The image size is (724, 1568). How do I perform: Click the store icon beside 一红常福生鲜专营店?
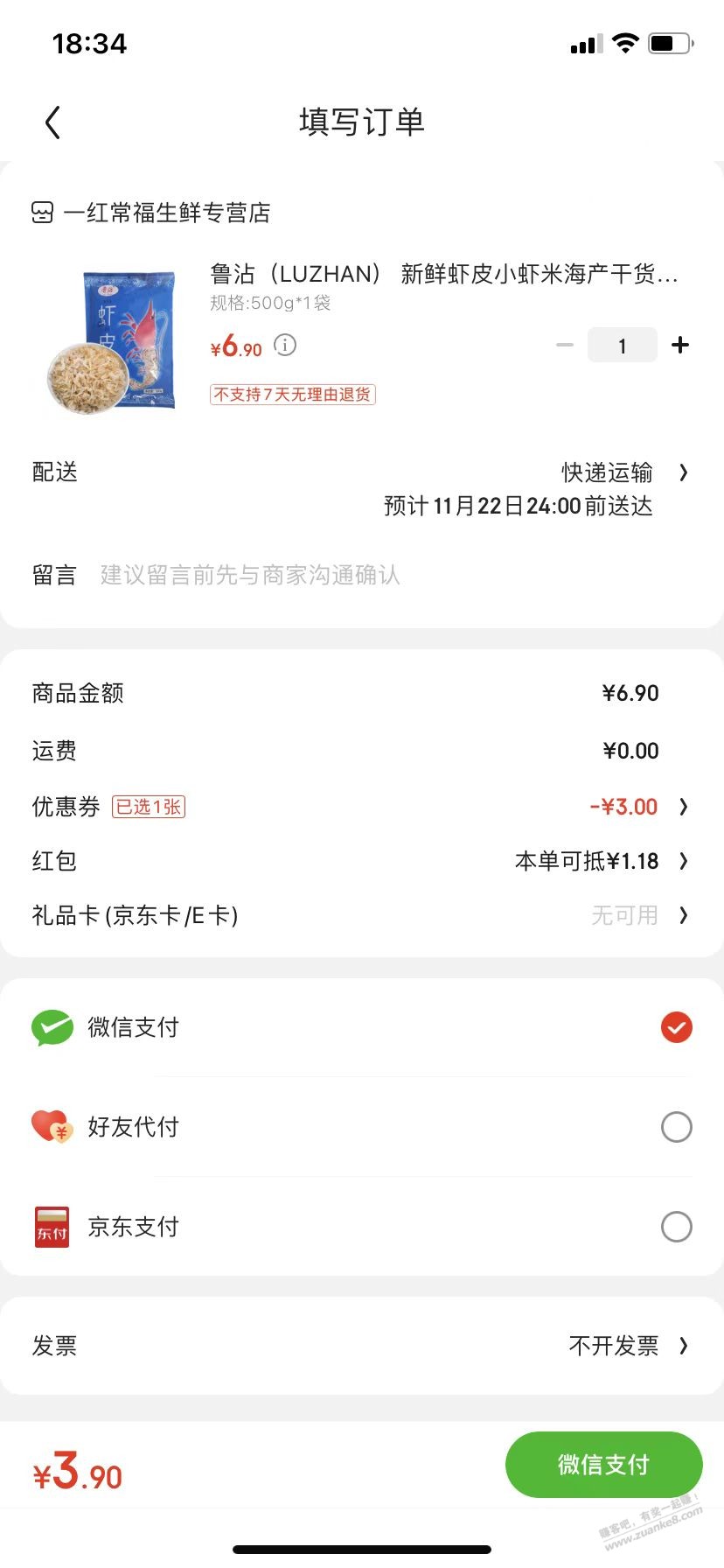point(40,212)
